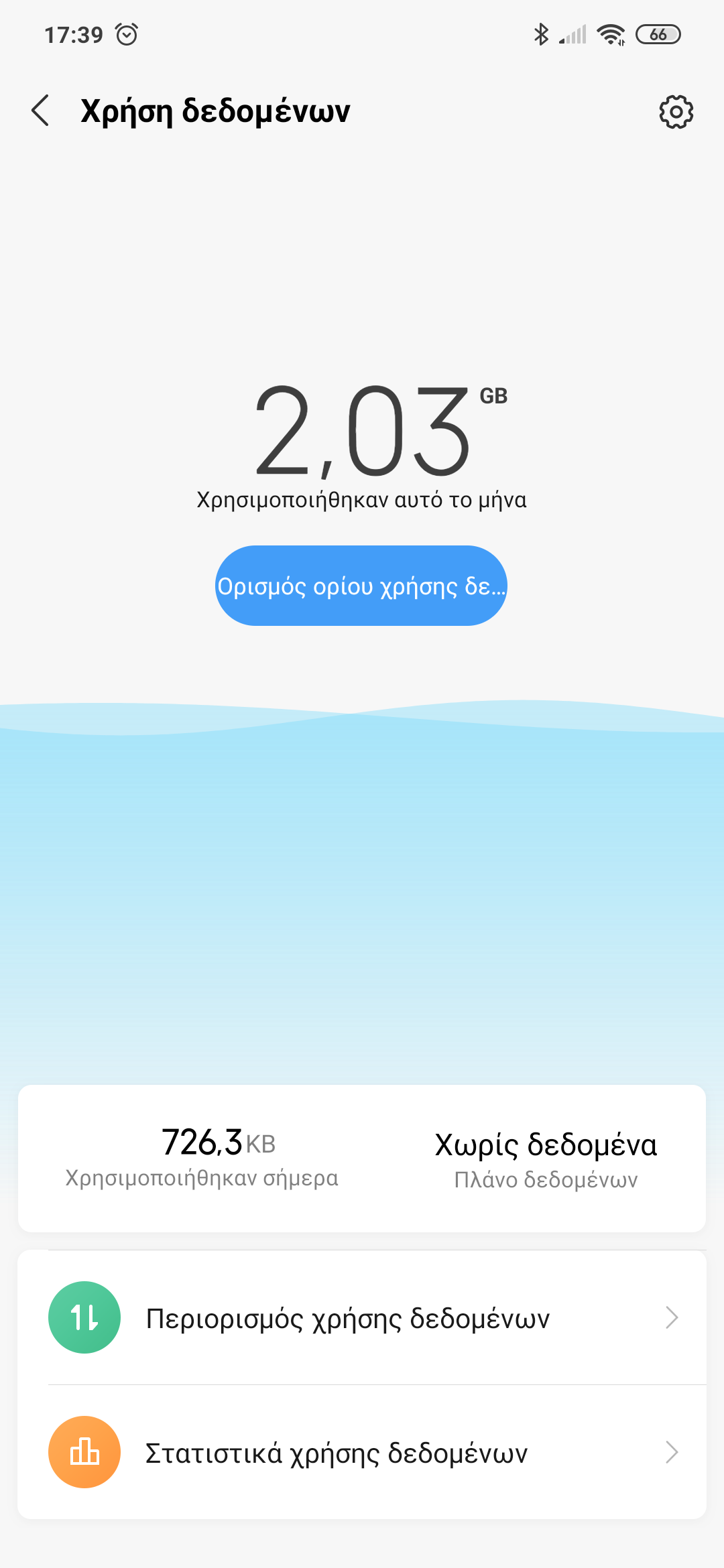Go back from Χρήση δεδομένων

coord(40,111)
